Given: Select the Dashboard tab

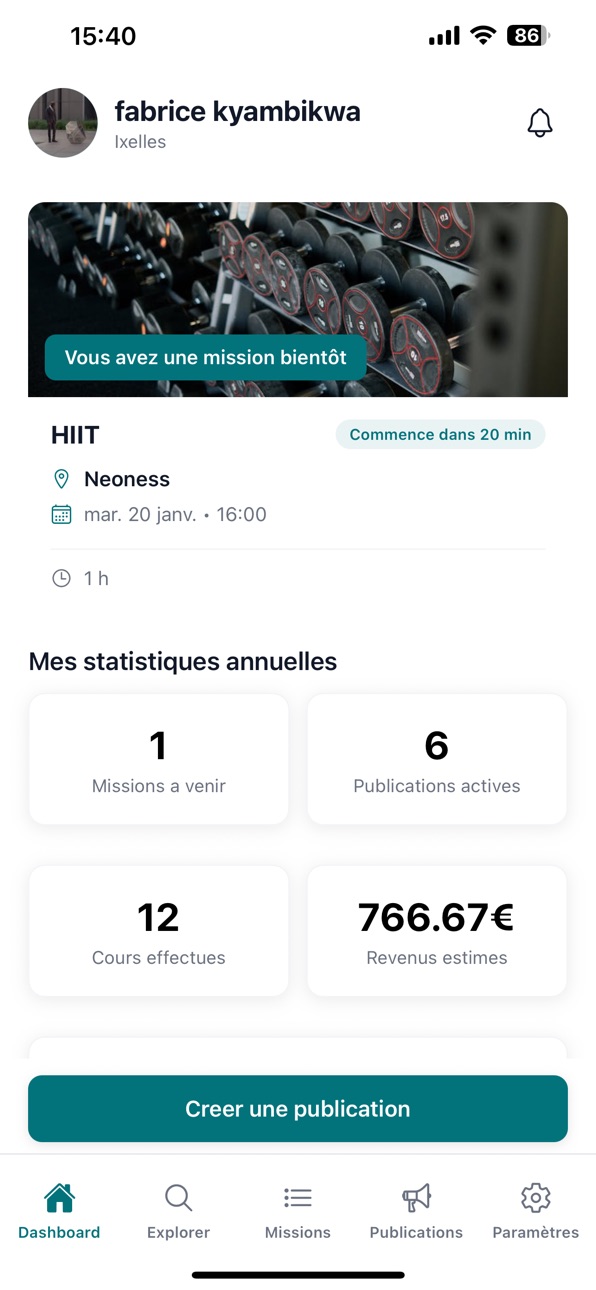Looking at the screenshot, I should [59, 1211].
